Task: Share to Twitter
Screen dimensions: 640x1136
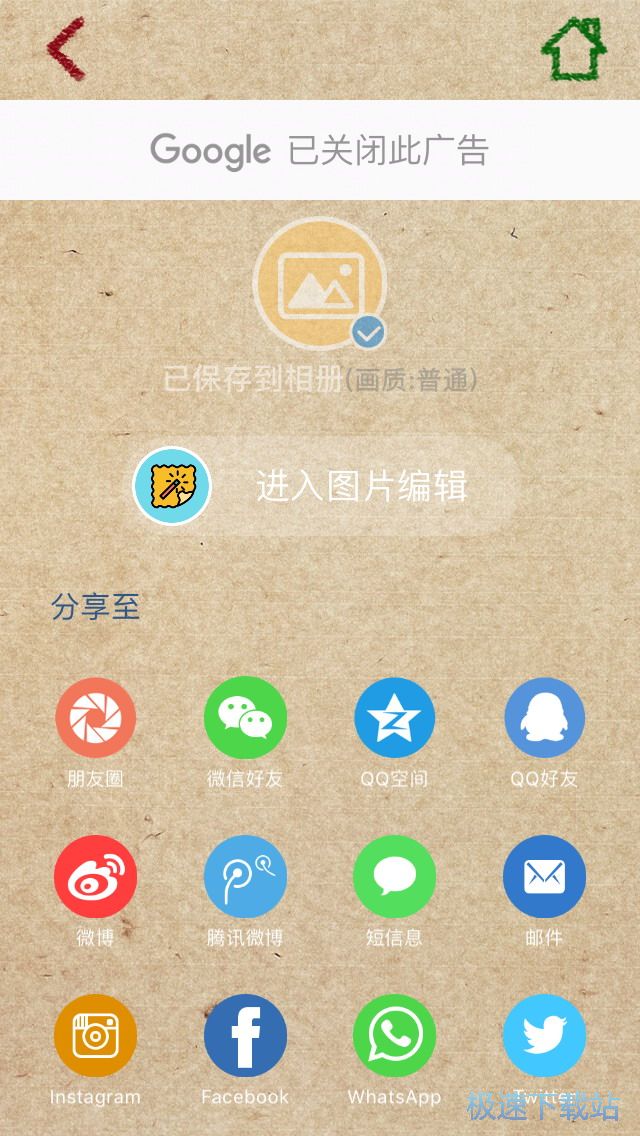Action: tap(544, 1036)
